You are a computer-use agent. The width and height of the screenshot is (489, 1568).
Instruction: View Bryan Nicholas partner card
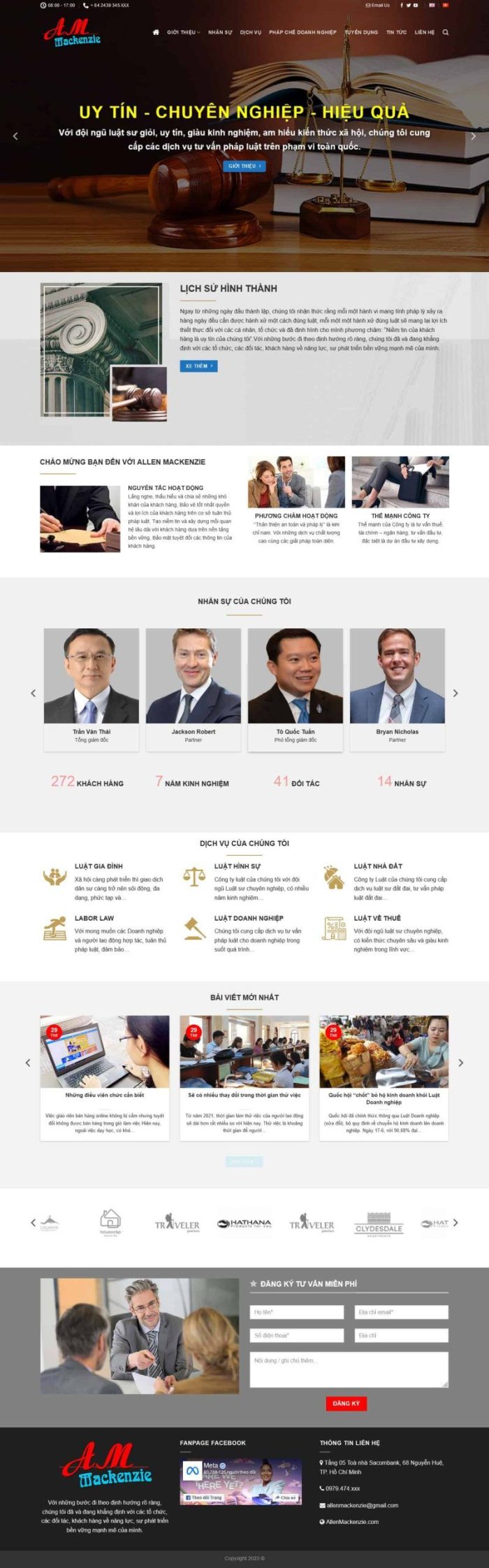[397, 687]
